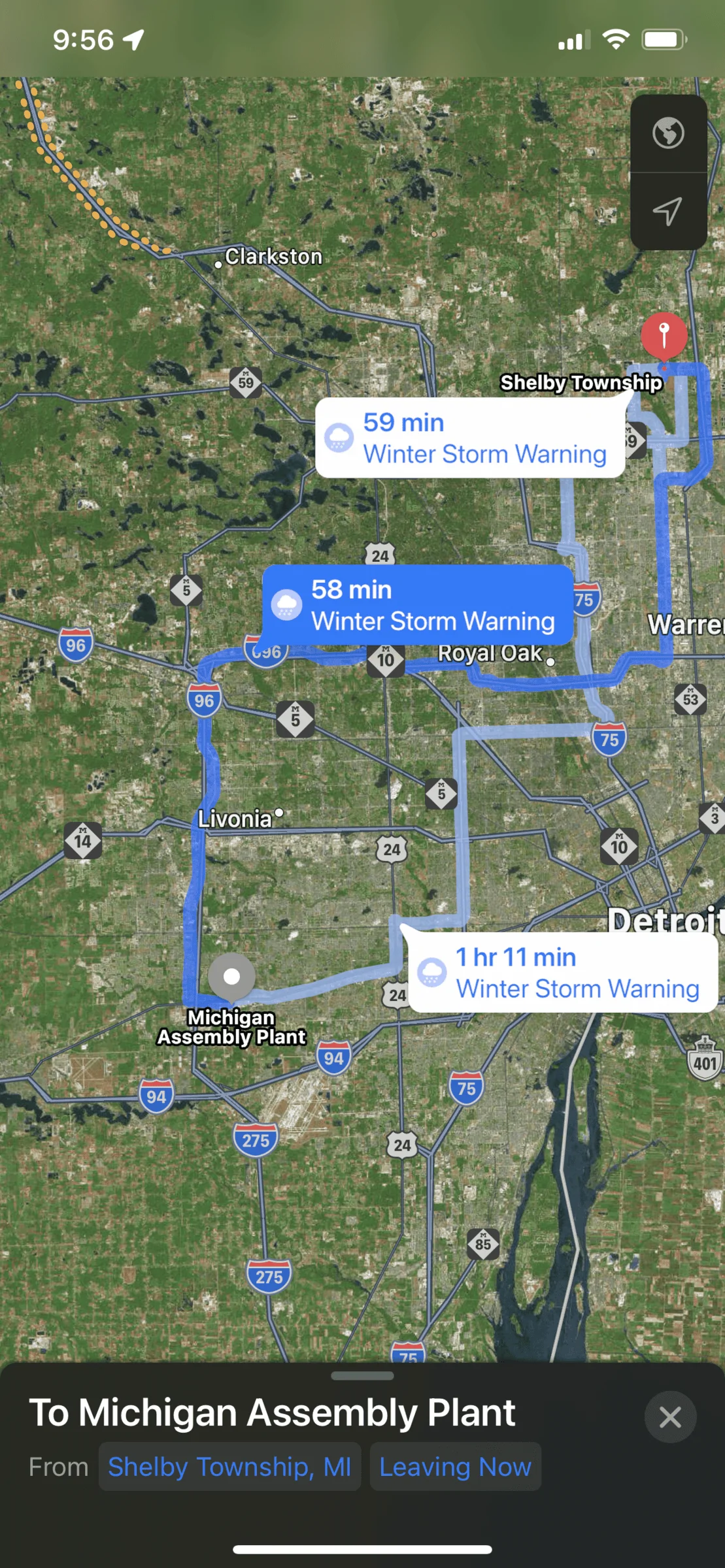Select the 58 min route option
This screenshot has height=1568, width=725.
coord(418,605)
